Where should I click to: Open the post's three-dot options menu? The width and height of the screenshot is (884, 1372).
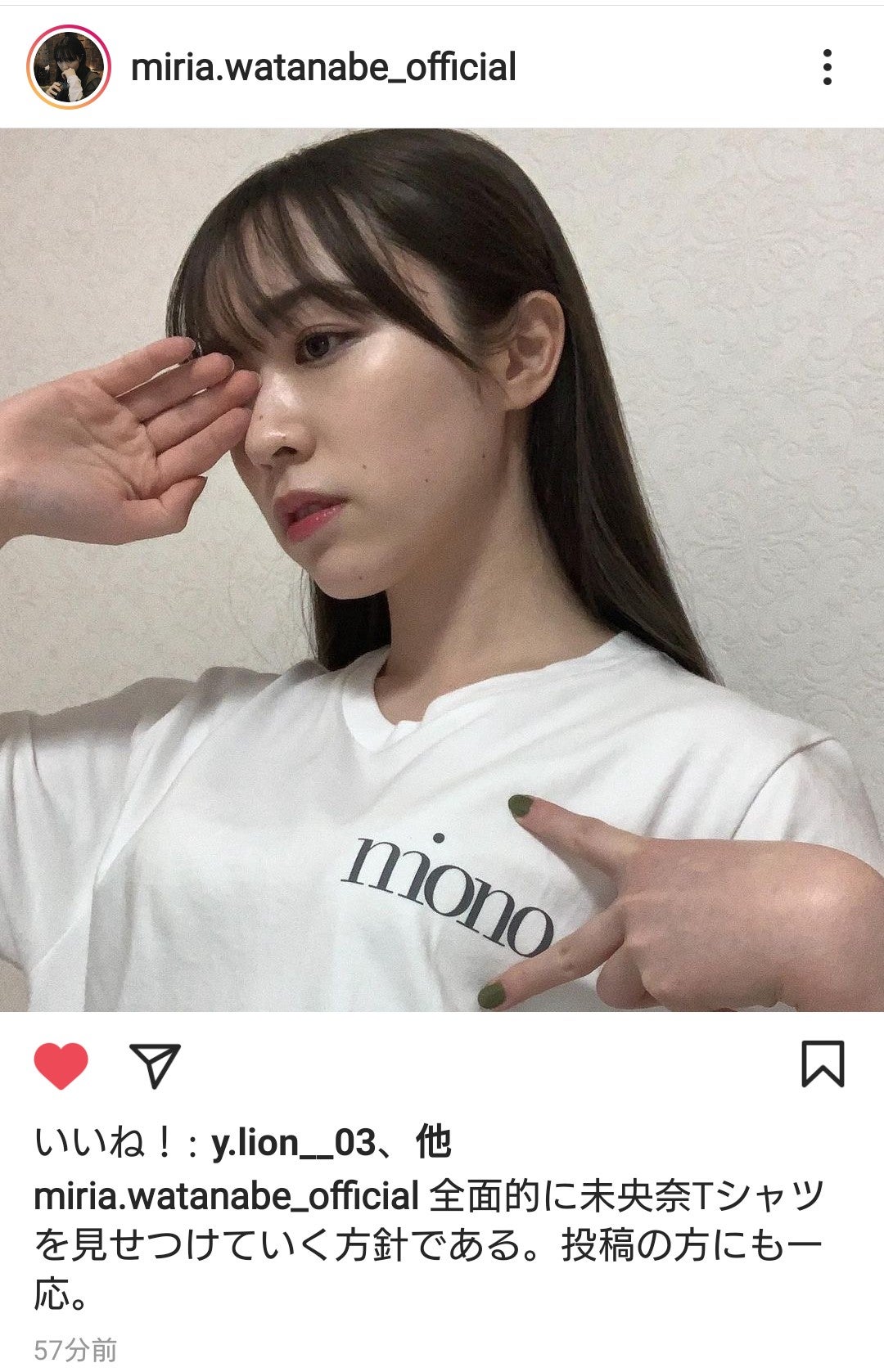[x=828, y=67]
